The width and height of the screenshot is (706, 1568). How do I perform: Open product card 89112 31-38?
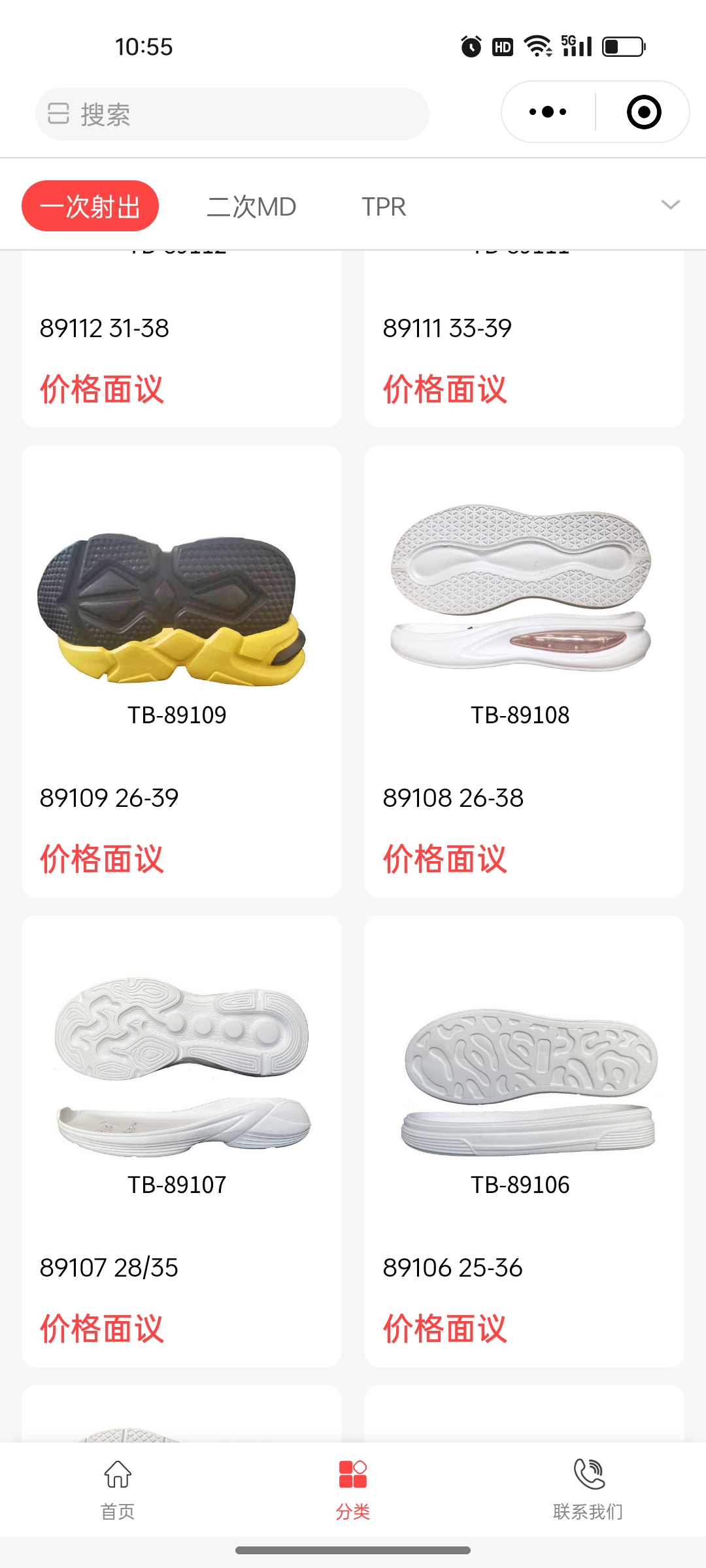coord(181,340)
